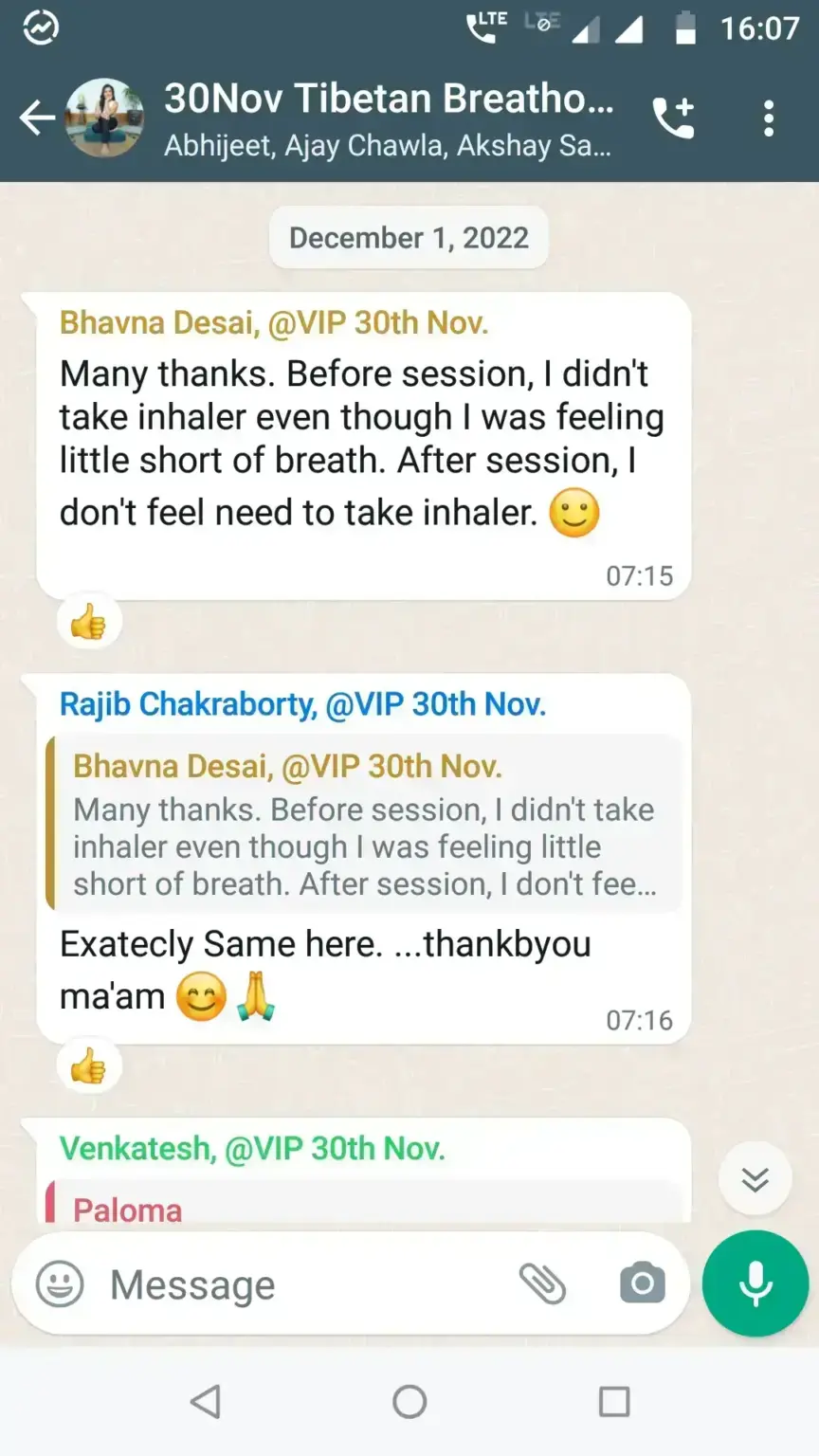
Task: Tap the microphone for a voice message
Action: (755, 1283)
